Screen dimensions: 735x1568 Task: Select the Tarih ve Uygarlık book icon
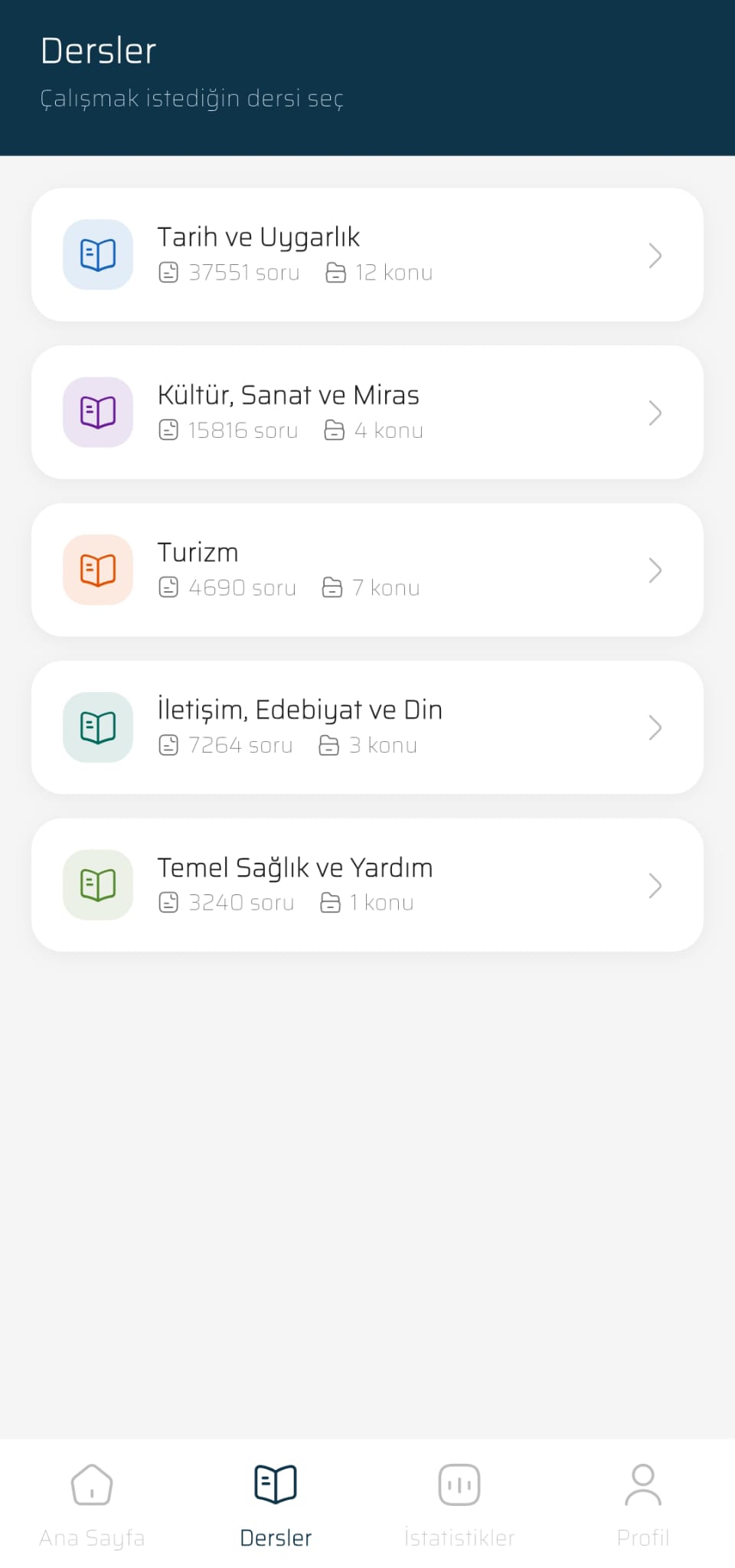97,254
